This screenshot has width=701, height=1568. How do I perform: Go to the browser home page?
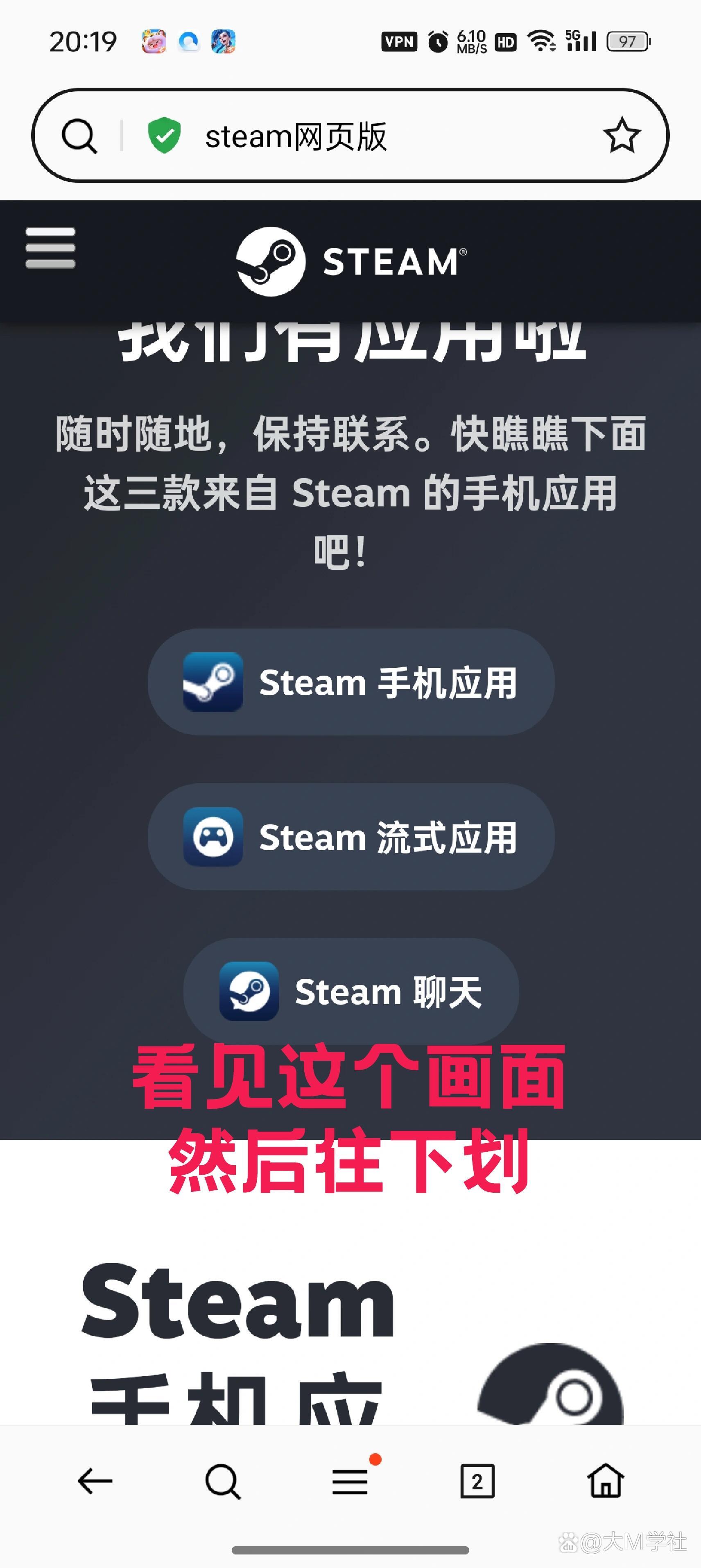coord(606,1481)
